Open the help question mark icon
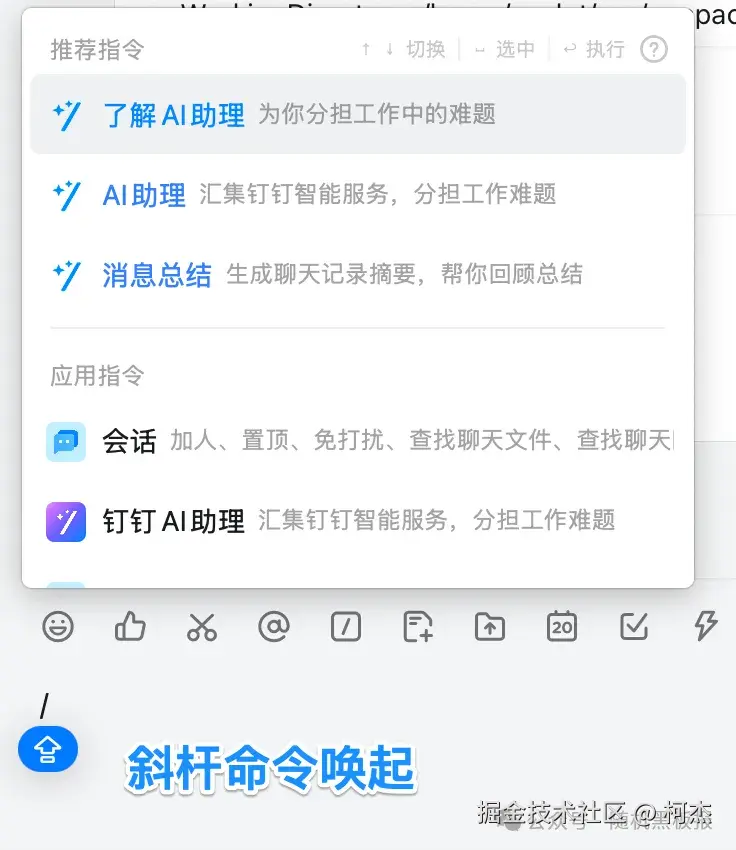The image size is (736, 850). coord(653,49)
